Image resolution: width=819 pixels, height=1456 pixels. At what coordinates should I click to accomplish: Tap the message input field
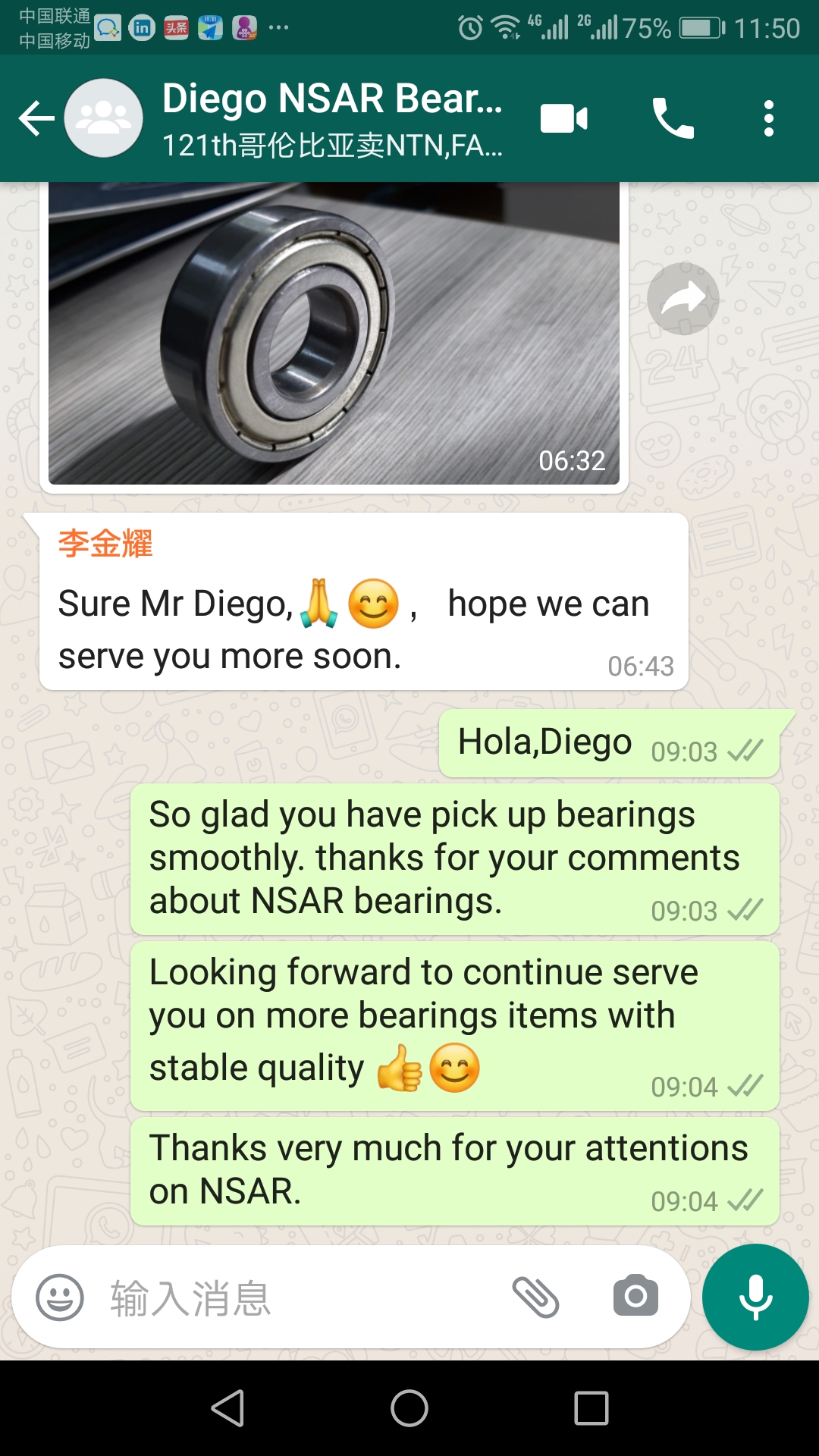coord(303,1298)
